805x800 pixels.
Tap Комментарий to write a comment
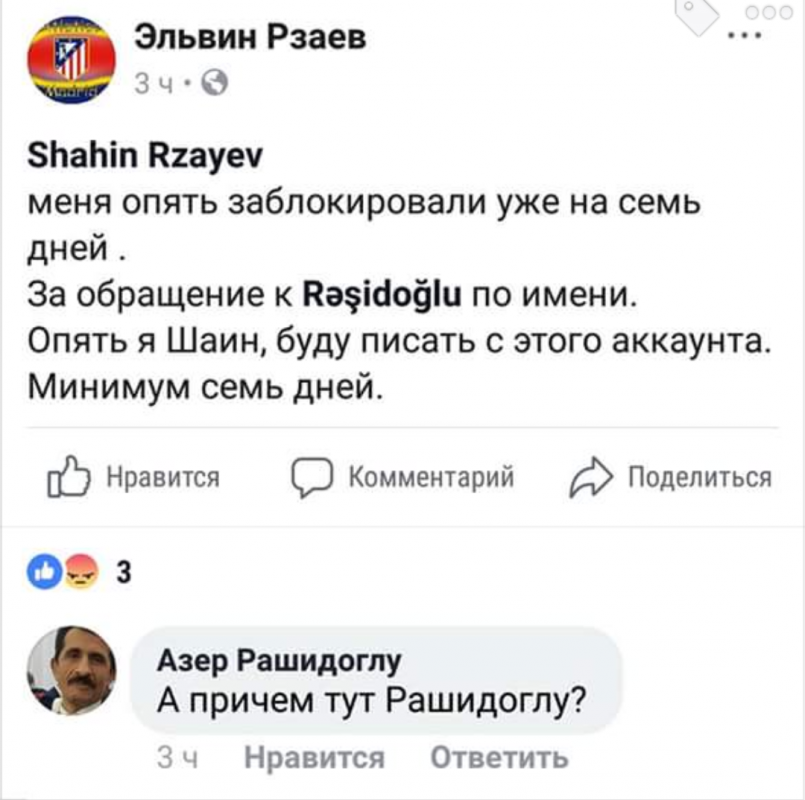[403, 478]
